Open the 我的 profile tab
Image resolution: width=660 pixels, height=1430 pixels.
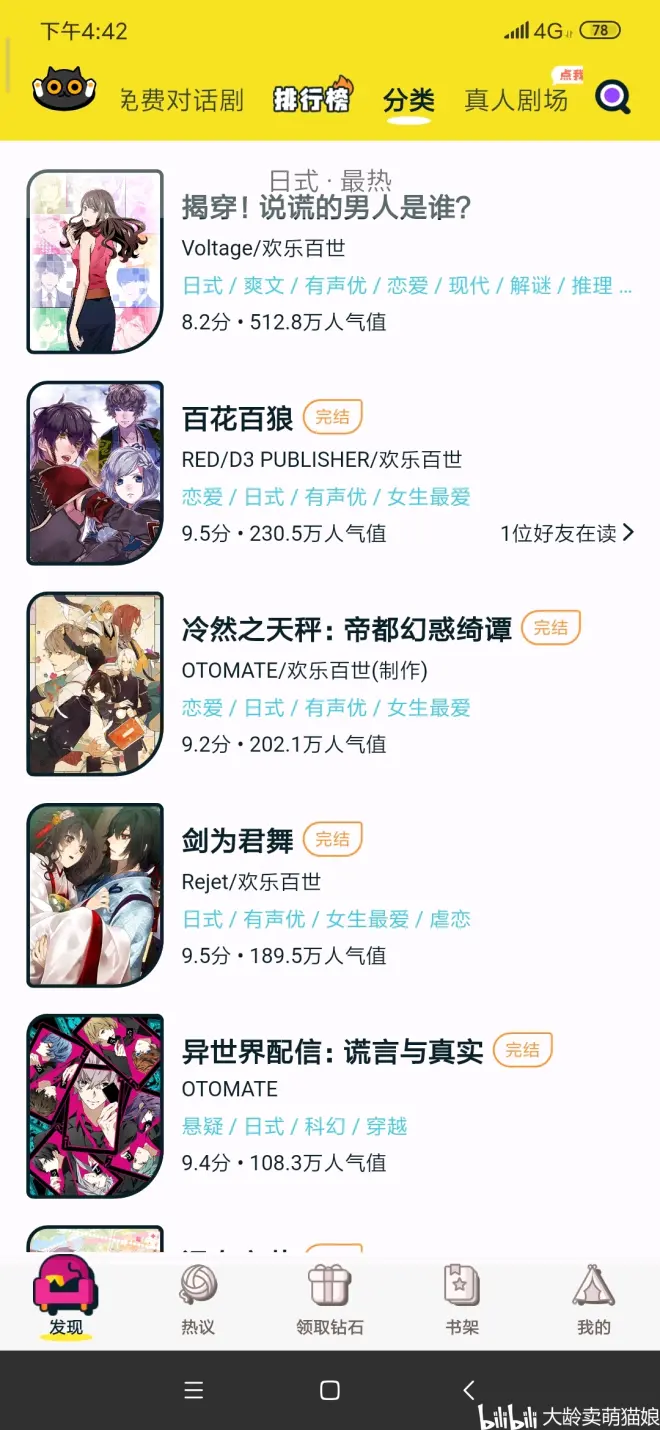[x=593, y=1300]
